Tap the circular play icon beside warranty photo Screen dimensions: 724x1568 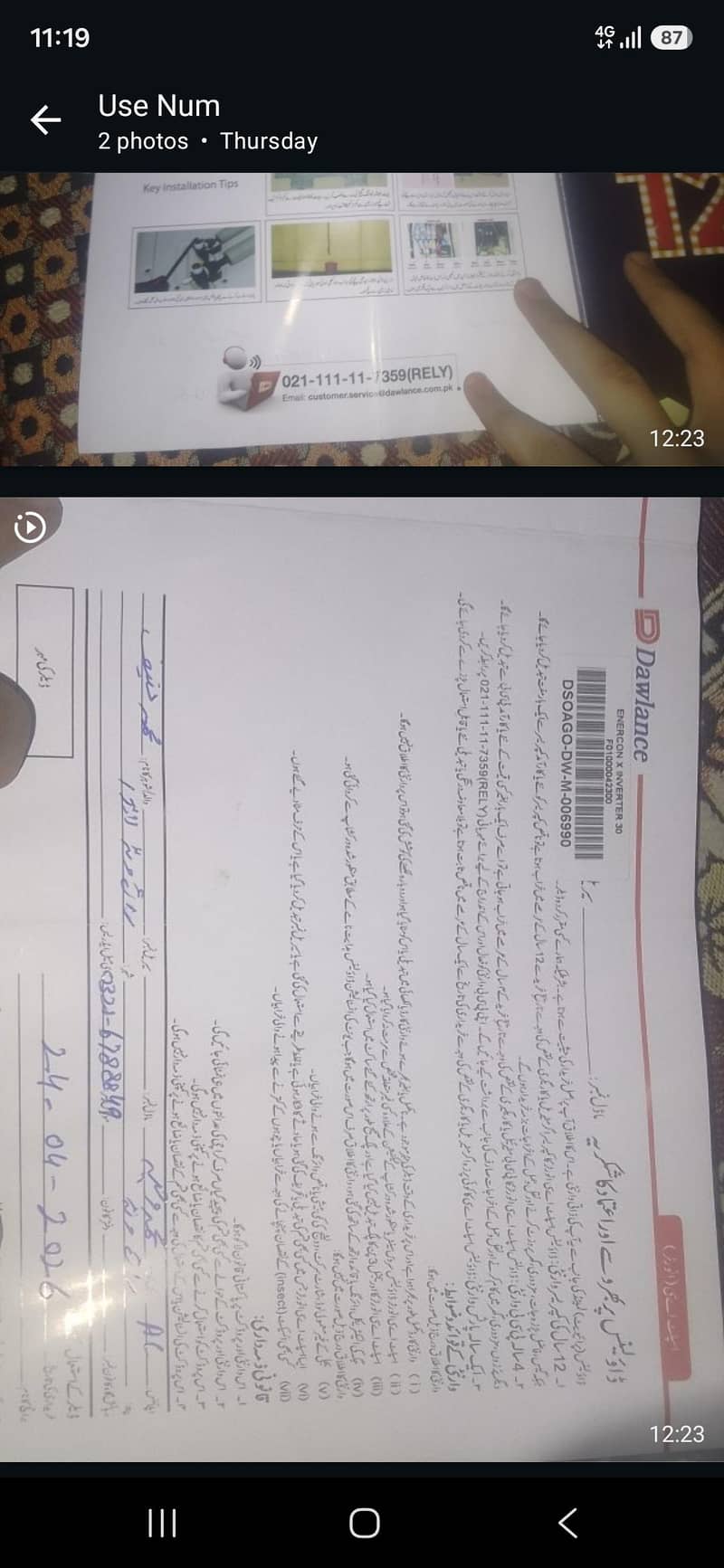pyautogui.click(x=30, y=527)
